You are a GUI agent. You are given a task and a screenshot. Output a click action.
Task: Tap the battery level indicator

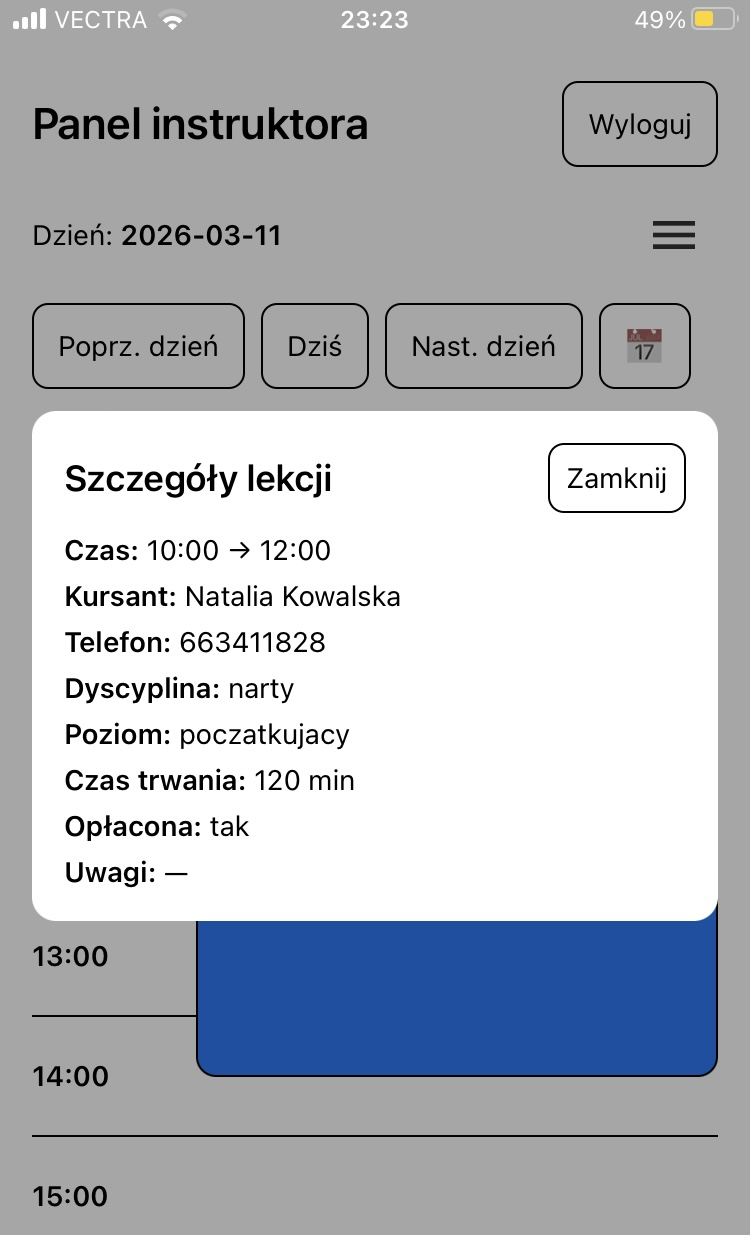tap(712, 18)
